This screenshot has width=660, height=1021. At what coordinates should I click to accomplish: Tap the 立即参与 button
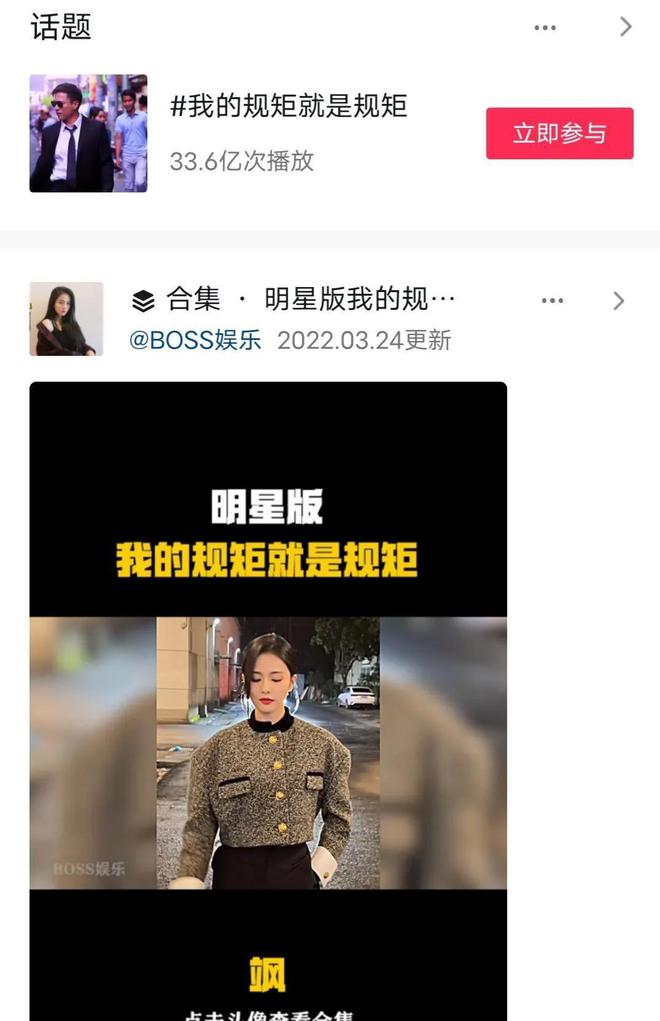point(559,133)
